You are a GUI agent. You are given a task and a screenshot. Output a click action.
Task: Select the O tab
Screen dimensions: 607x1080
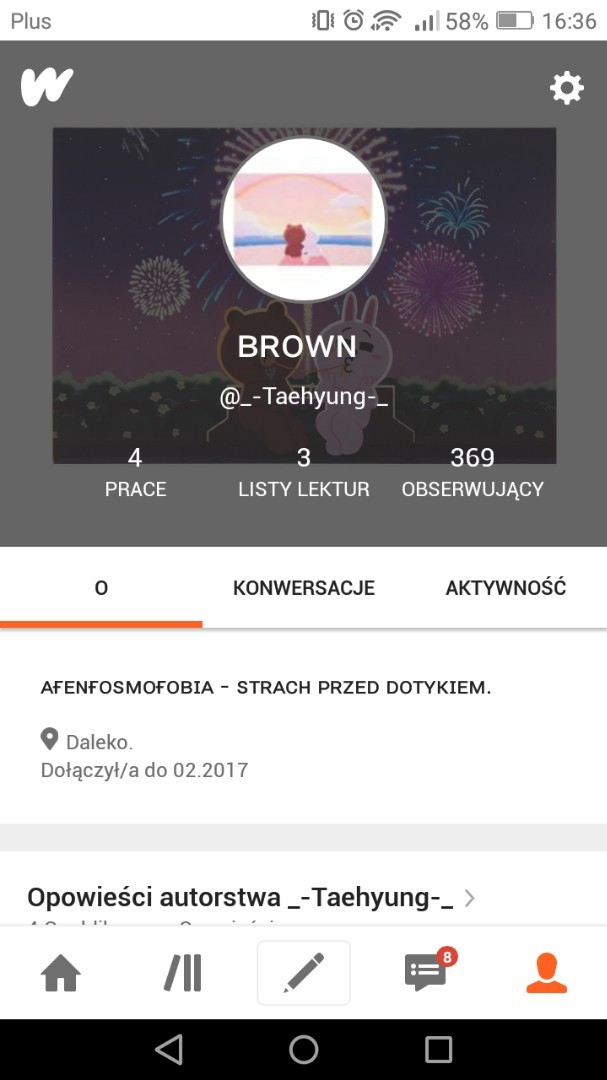point(101,588)
